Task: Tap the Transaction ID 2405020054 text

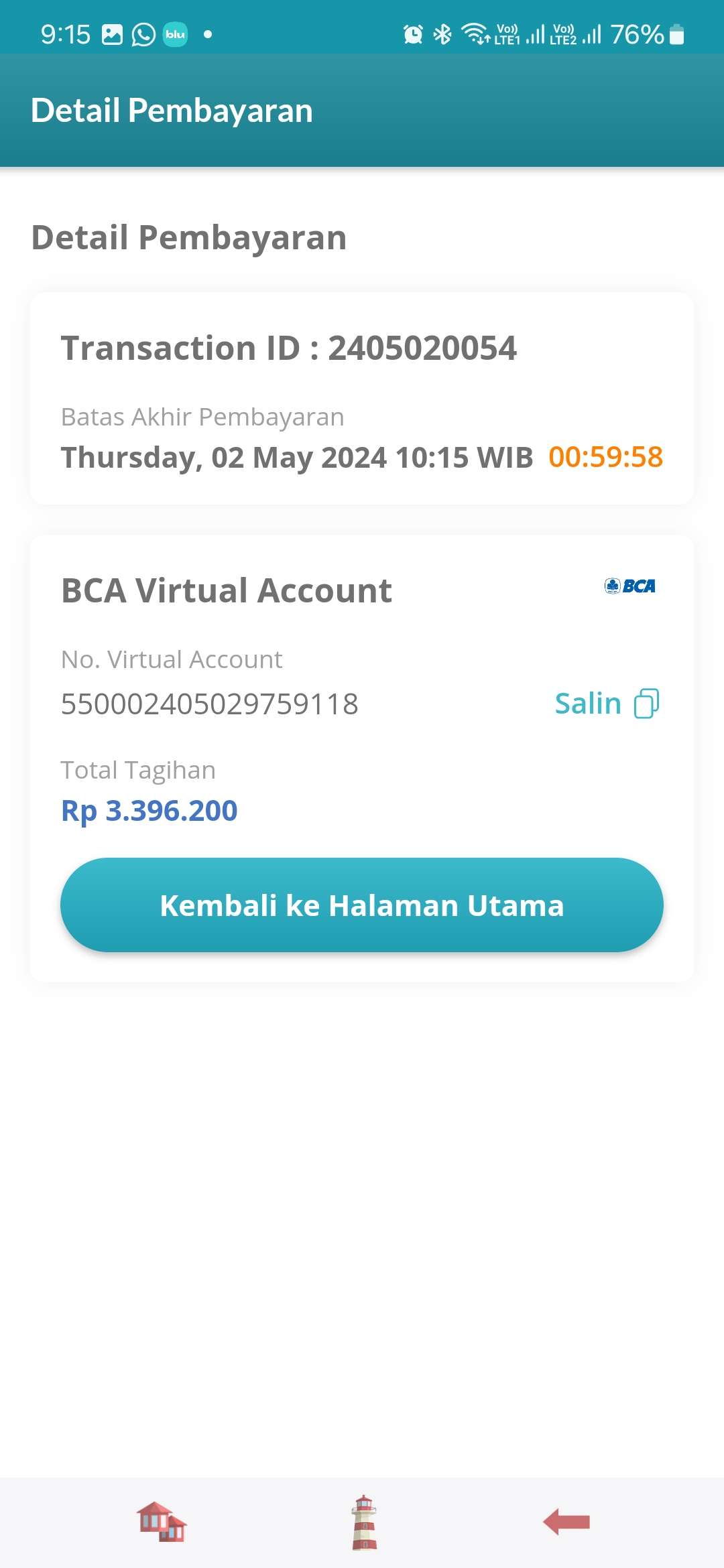Action: coord(290,348)
